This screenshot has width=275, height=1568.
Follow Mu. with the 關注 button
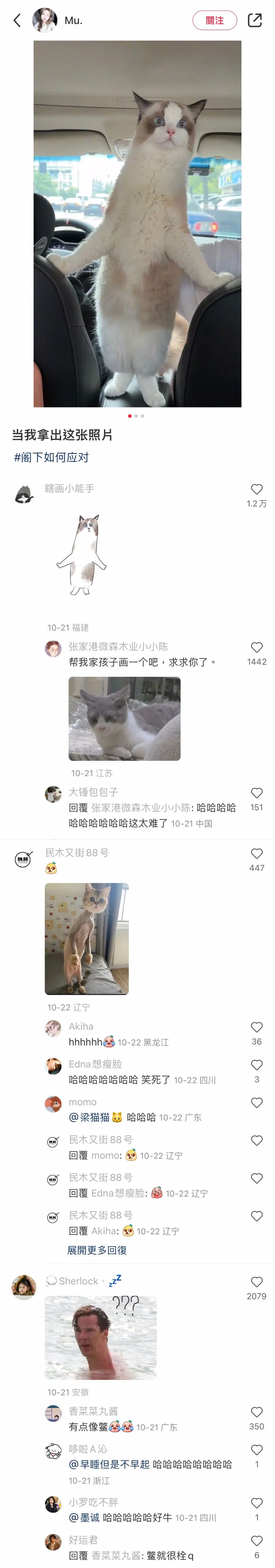[214, 21]
